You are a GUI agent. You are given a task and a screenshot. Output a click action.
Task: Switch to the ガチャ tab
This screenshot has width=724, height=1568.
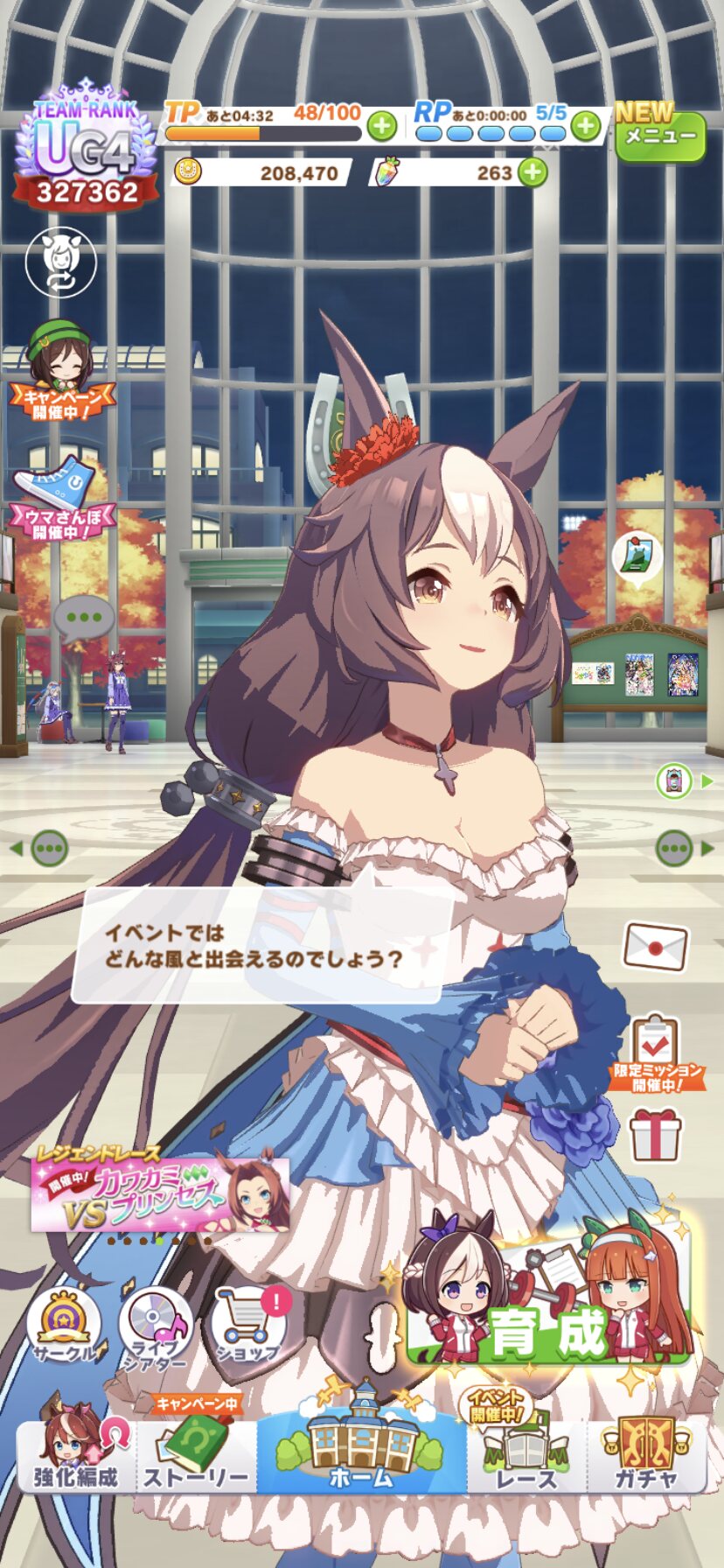[x=646, y=1453]
